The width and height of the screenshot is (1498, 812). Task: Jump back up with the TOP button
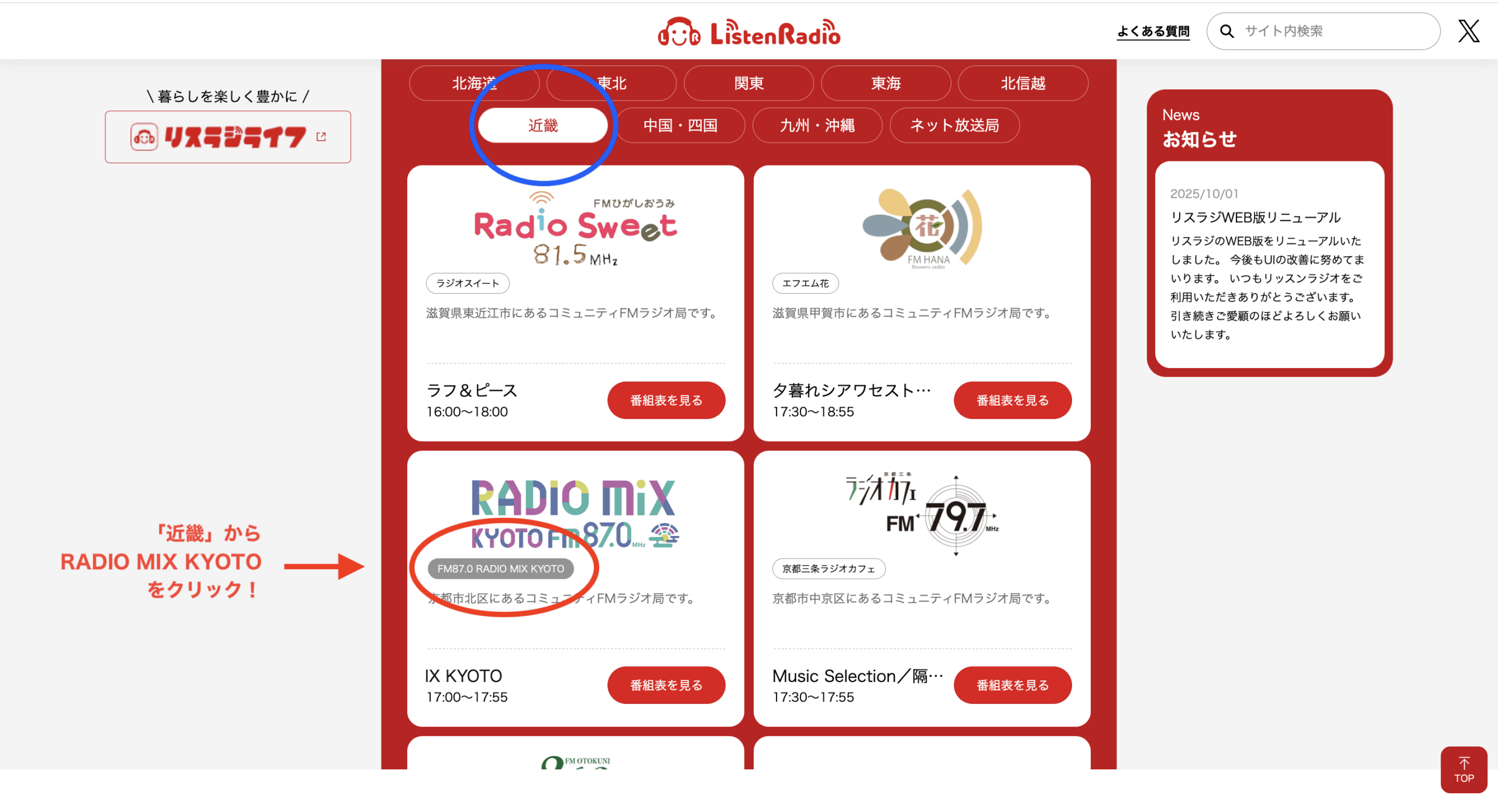[x=1463, y=770]
